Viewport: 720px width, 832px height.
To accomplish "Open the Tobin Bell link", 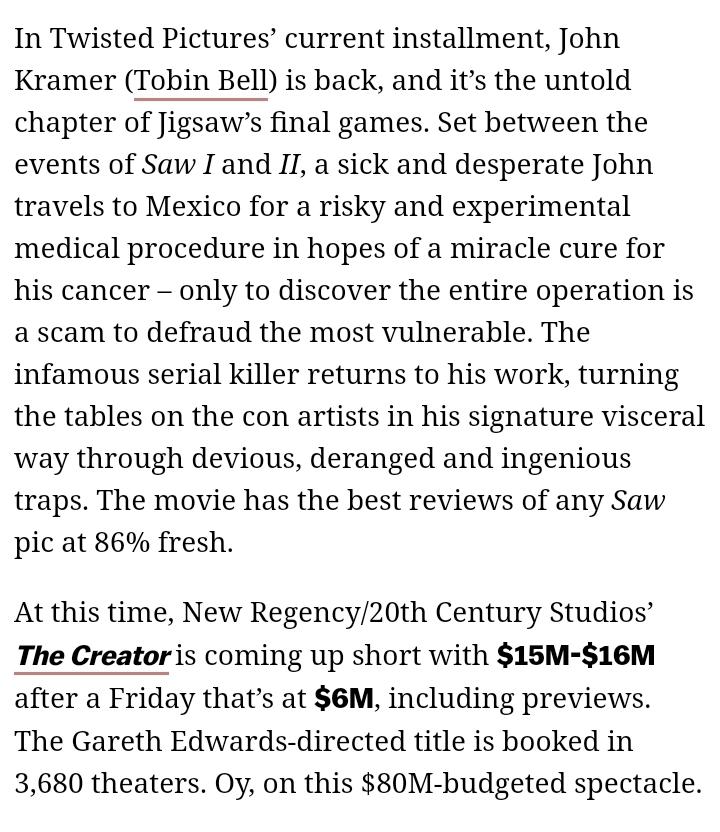I will 201,81.
